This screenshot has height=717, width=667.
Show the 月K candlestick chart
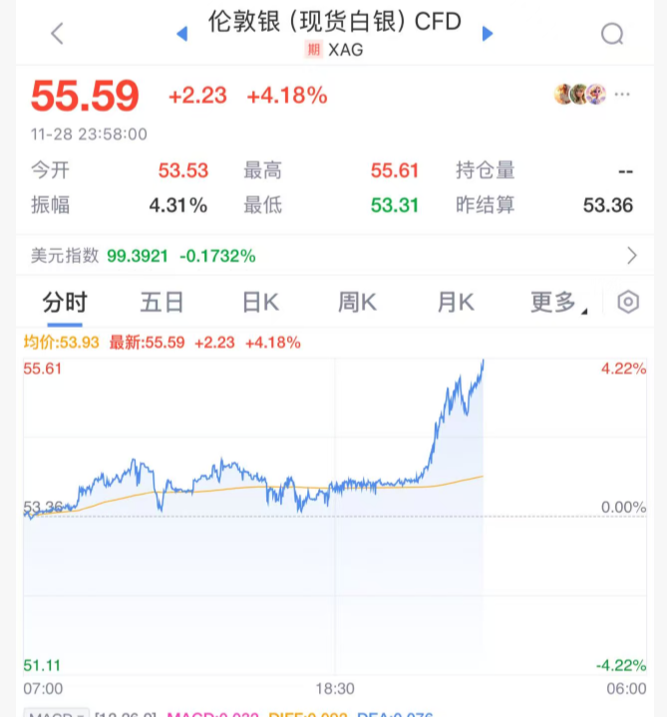tap(455, 302)
